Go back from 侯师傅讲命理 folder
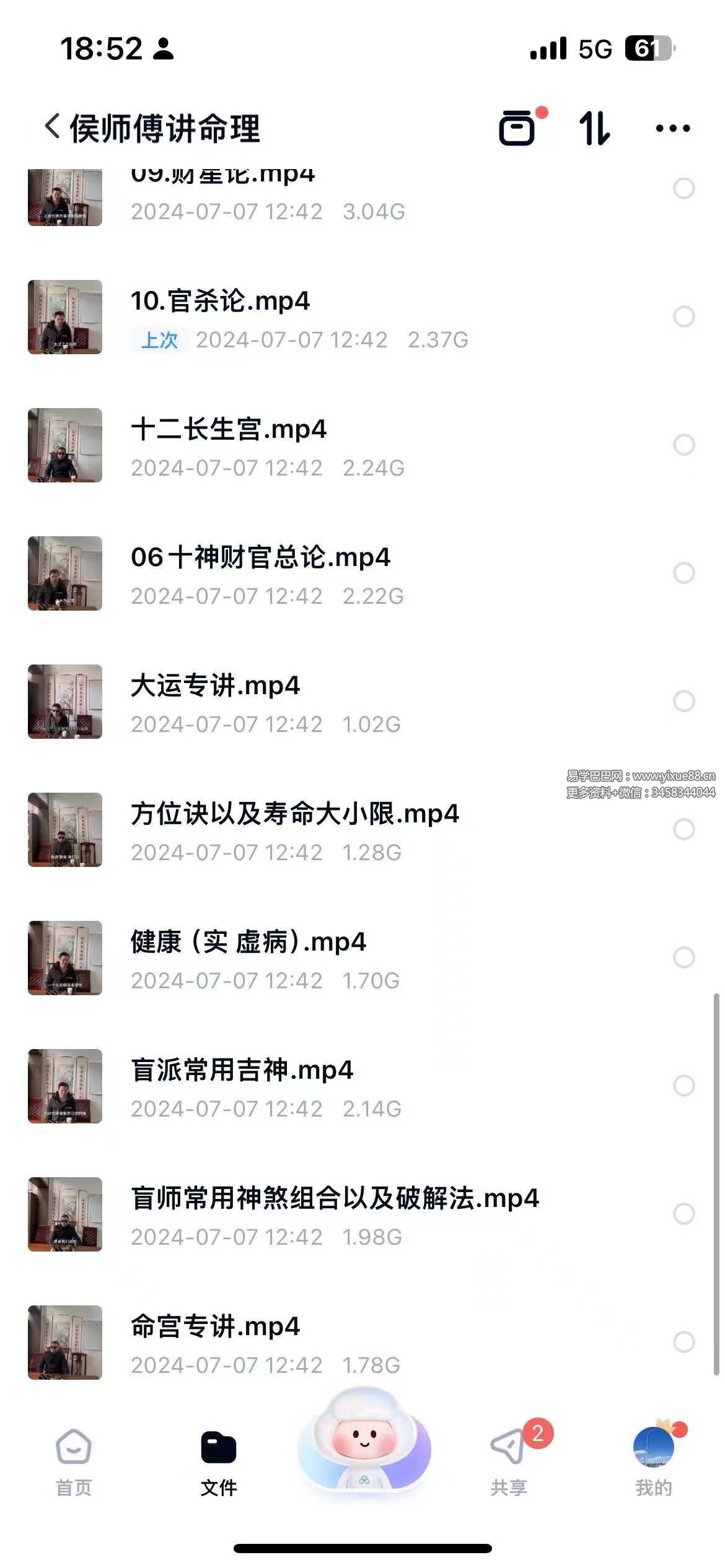The image size is (725, 1568). (x=53, y=128)
